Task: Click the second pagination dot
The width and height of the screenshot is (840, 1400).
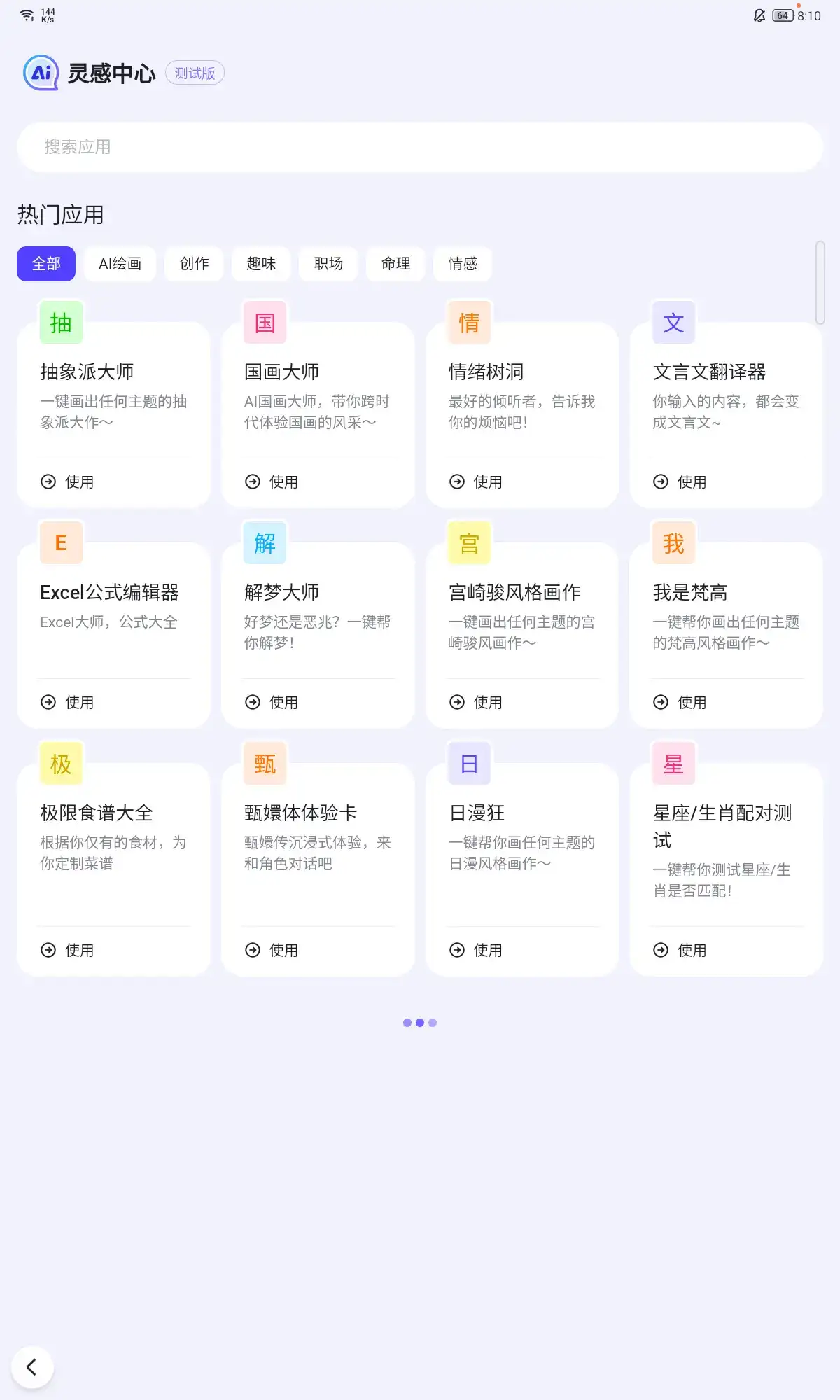Action: click(x=420, y=1022)
